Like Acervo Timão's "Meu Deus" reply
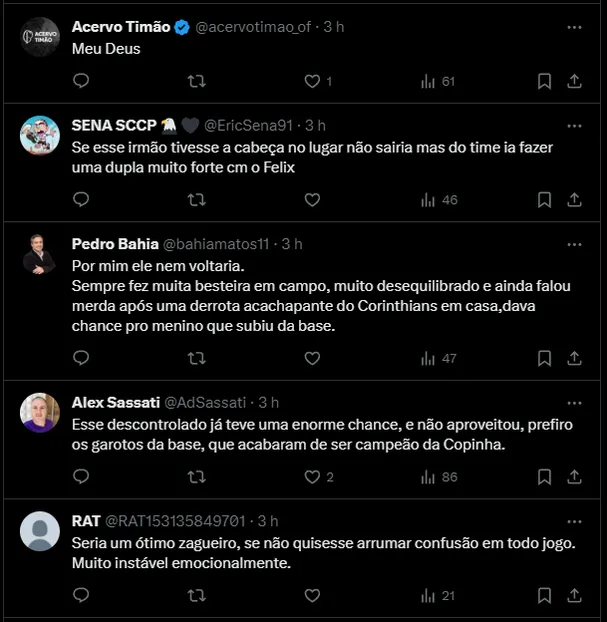 coord(312,81)
